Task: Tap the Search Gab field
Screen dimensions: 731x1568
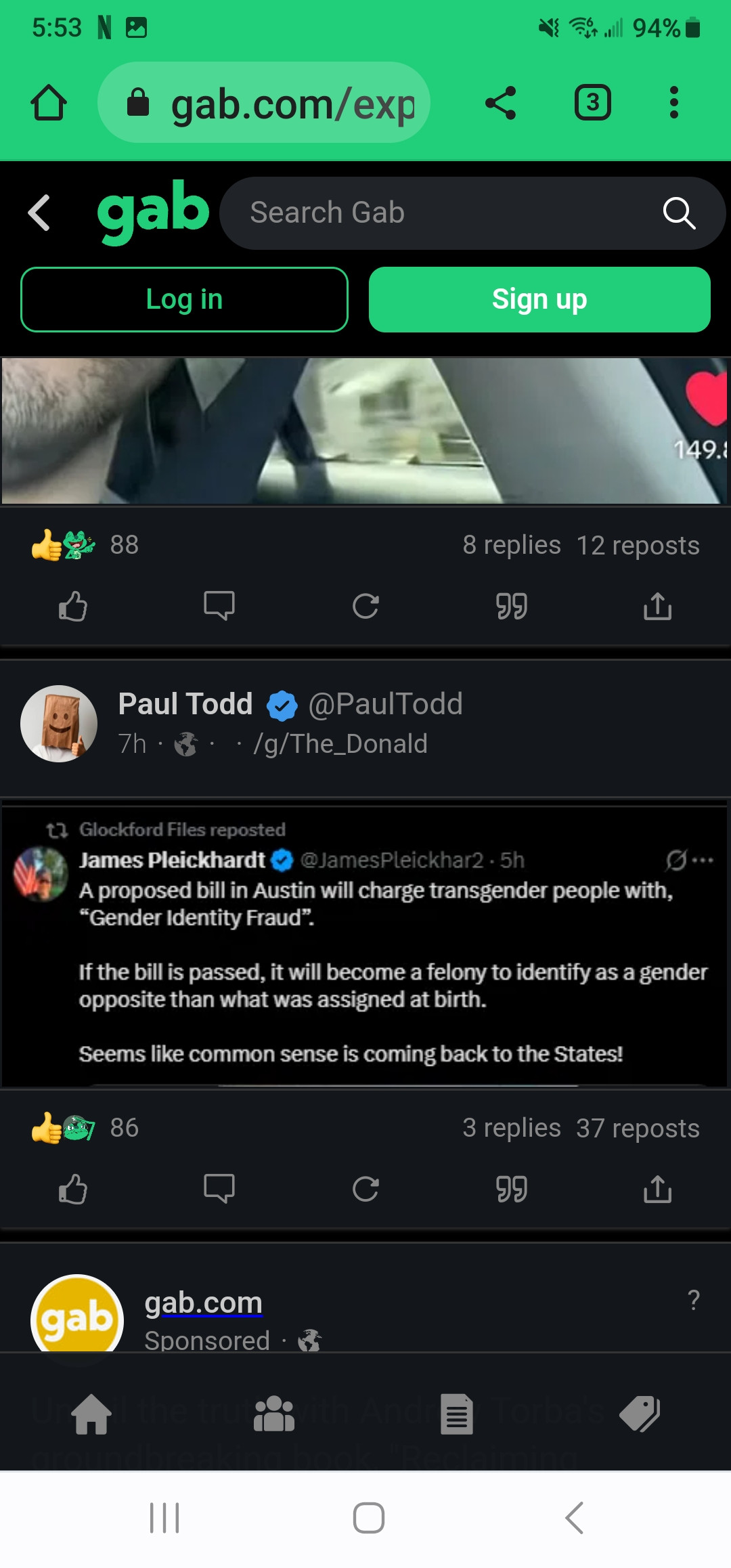Action: click(x=447, y=213)
